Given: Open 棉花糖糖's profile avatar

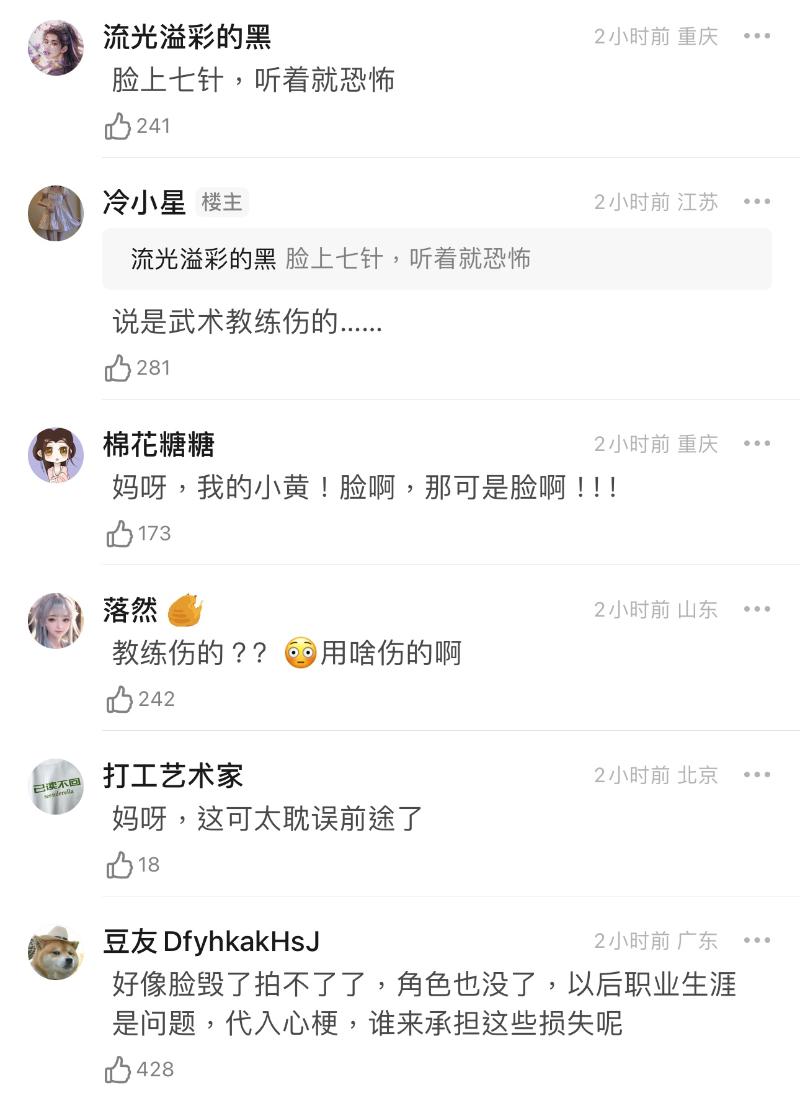Looking at the screenshot, I should tap(56, 455).
